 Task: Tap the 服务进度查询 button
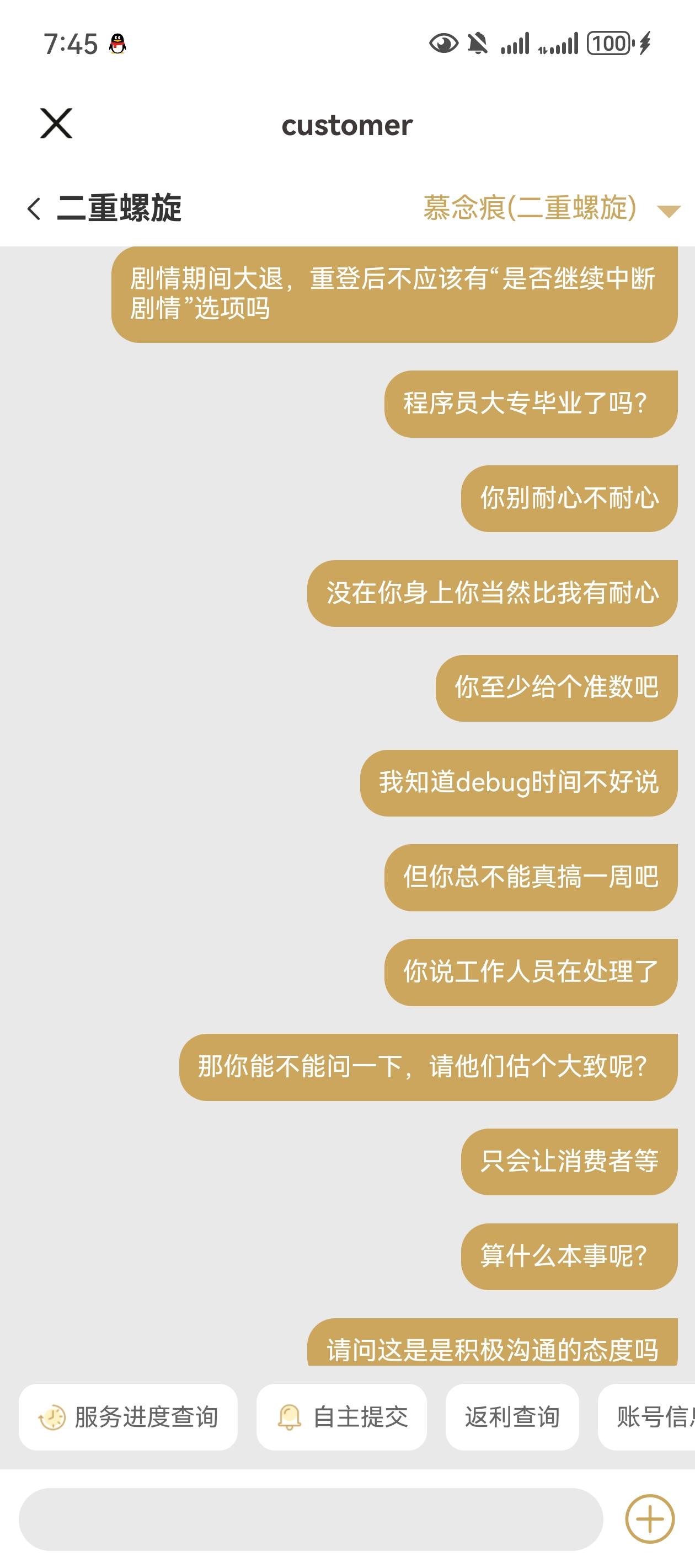128,1416
